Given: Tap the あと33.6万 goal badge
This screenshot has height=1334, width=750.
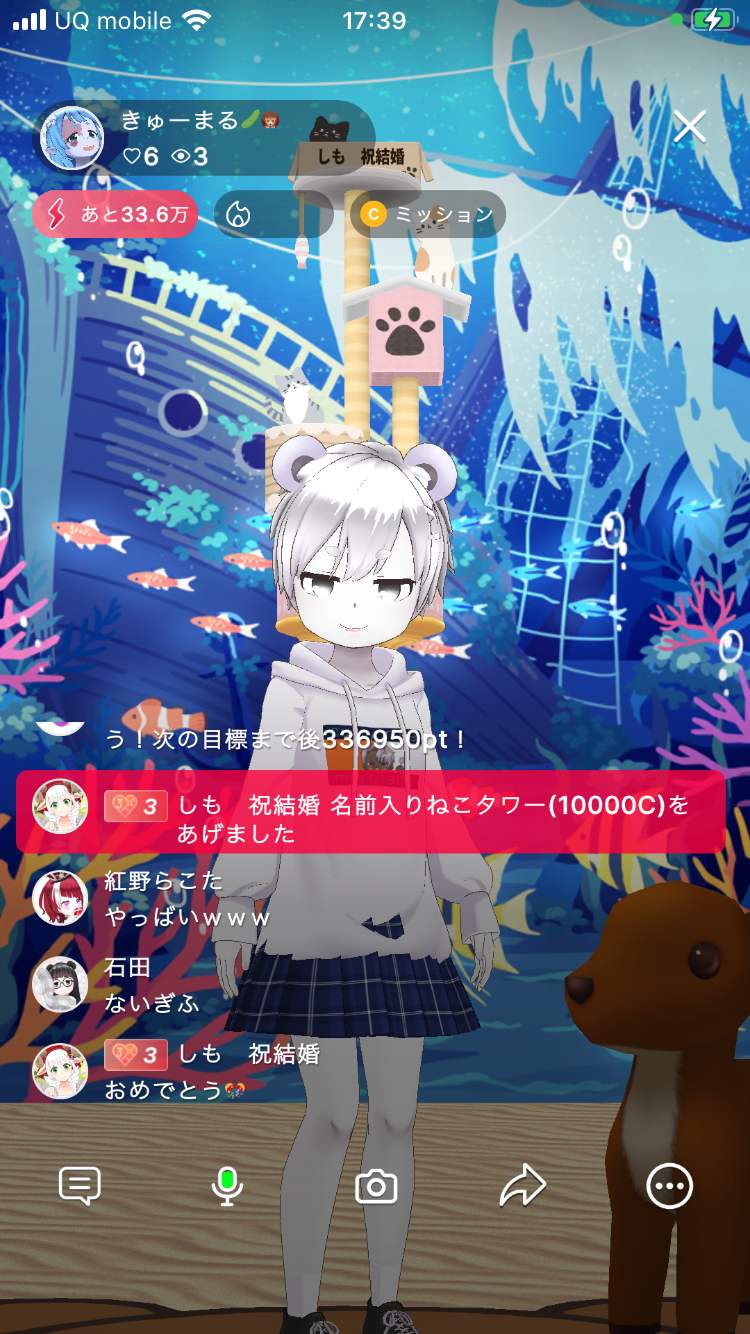Looking at the screenshot, I should point(115,214).
